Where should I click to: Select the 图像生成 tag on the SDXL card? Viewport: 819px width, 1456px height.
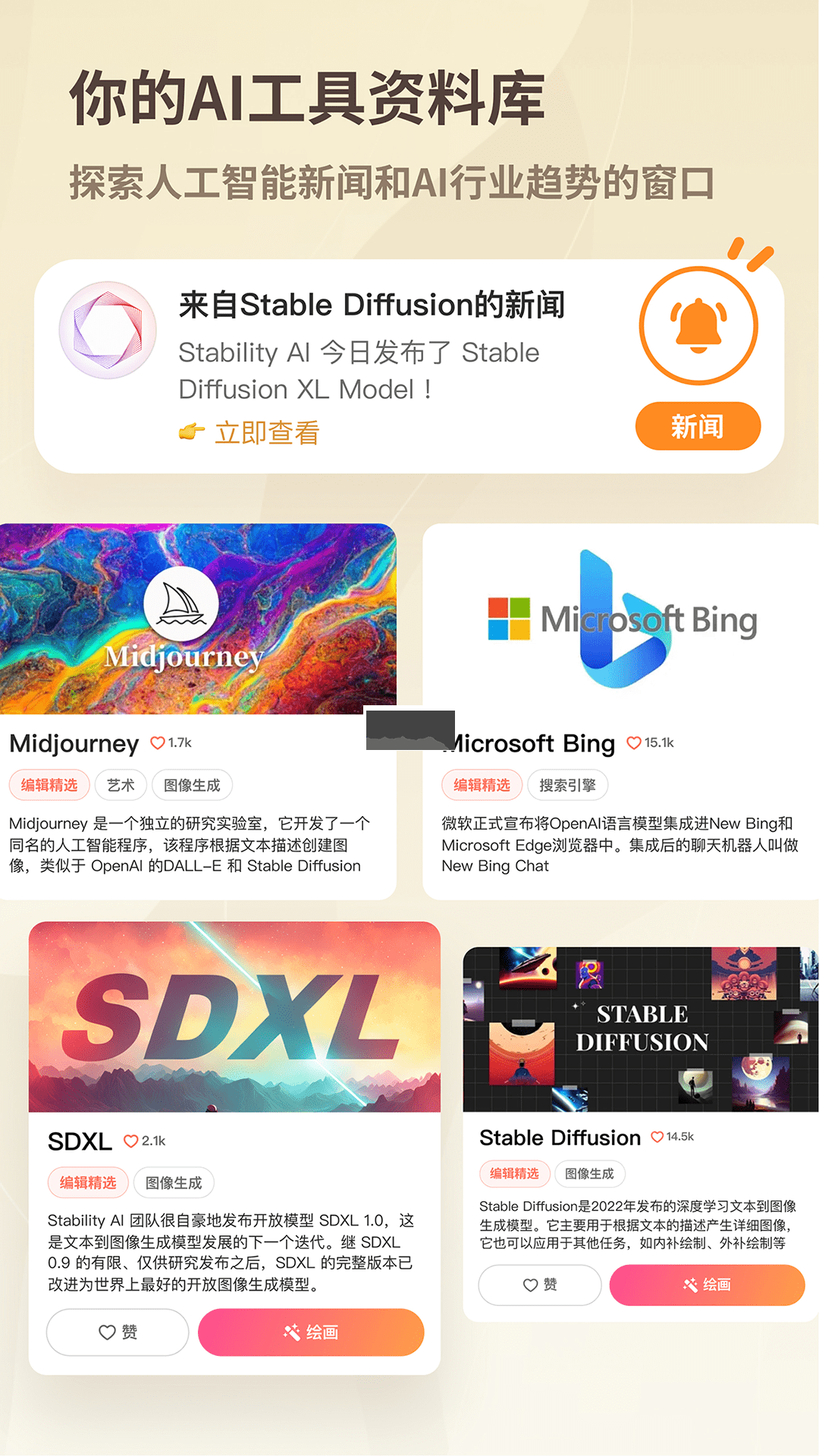(173, 1182)
